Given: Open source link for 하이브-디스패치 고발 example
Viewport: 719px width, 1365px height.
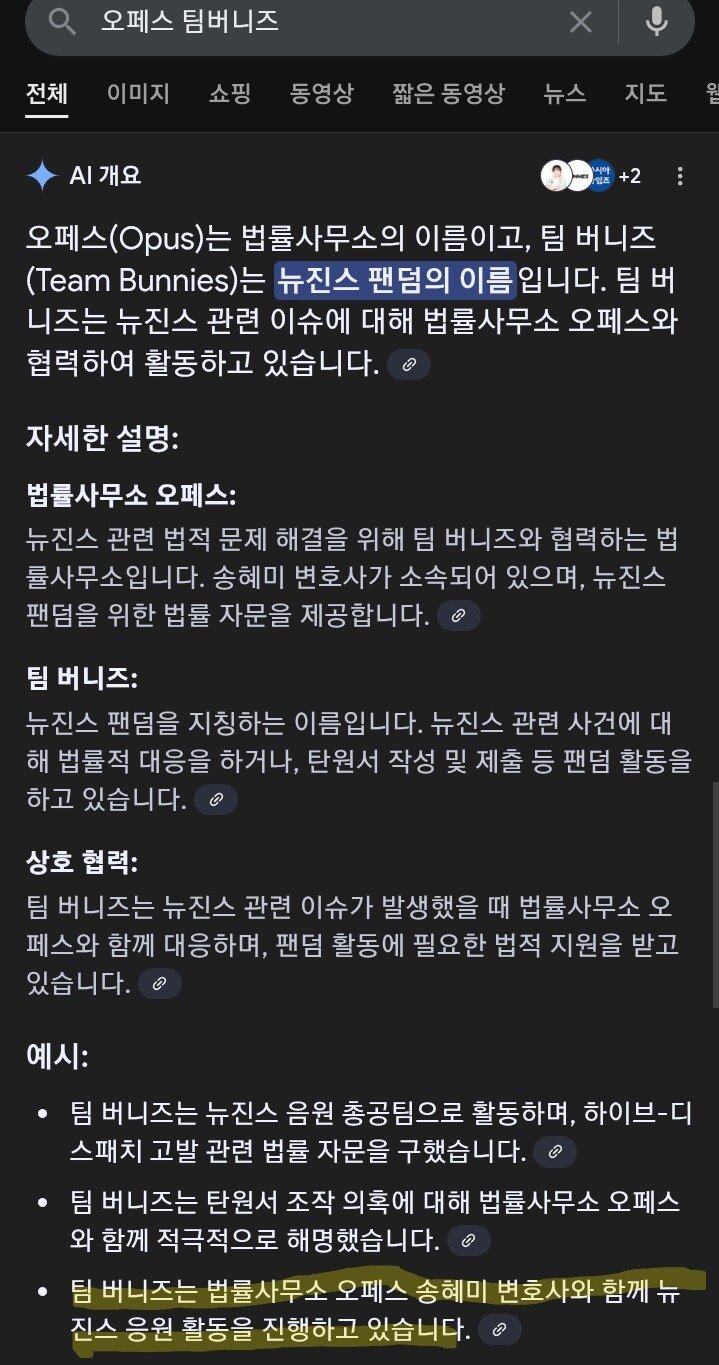Looking at the screenshot, I should click(555, 1152).
